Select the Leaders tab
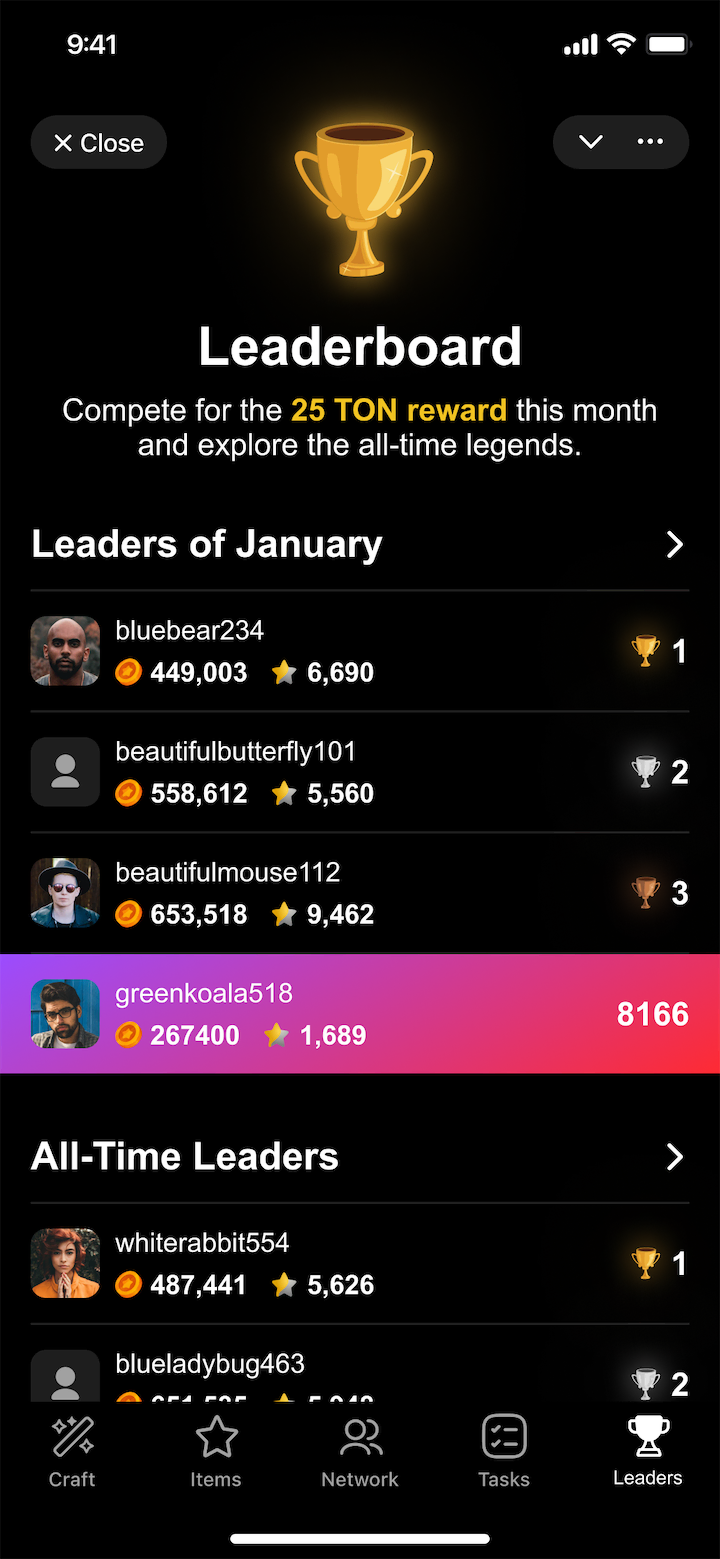This screenshot has height=1559, width=720. pos(648,1452)
